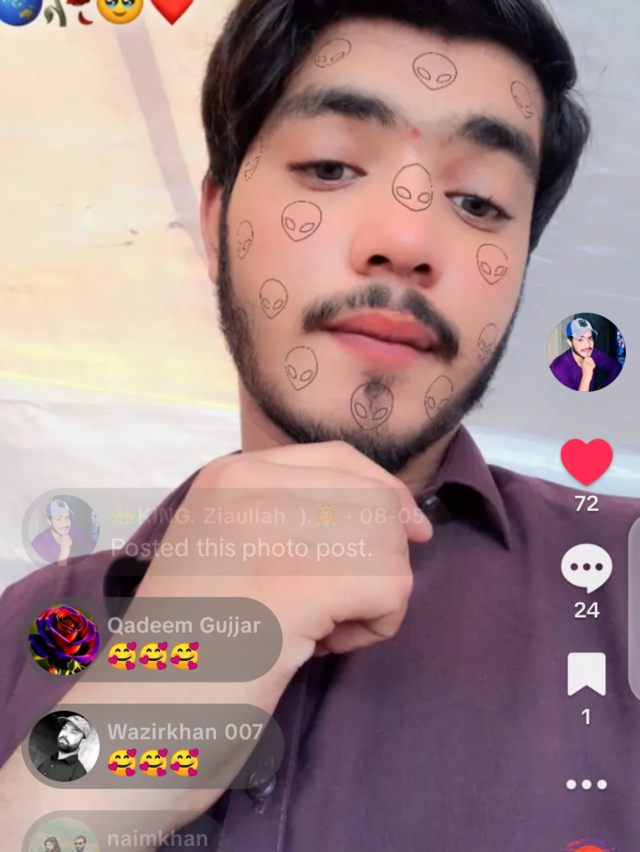Open the comments section
This screenshot has width=640, height=852.
coord(586,569)
